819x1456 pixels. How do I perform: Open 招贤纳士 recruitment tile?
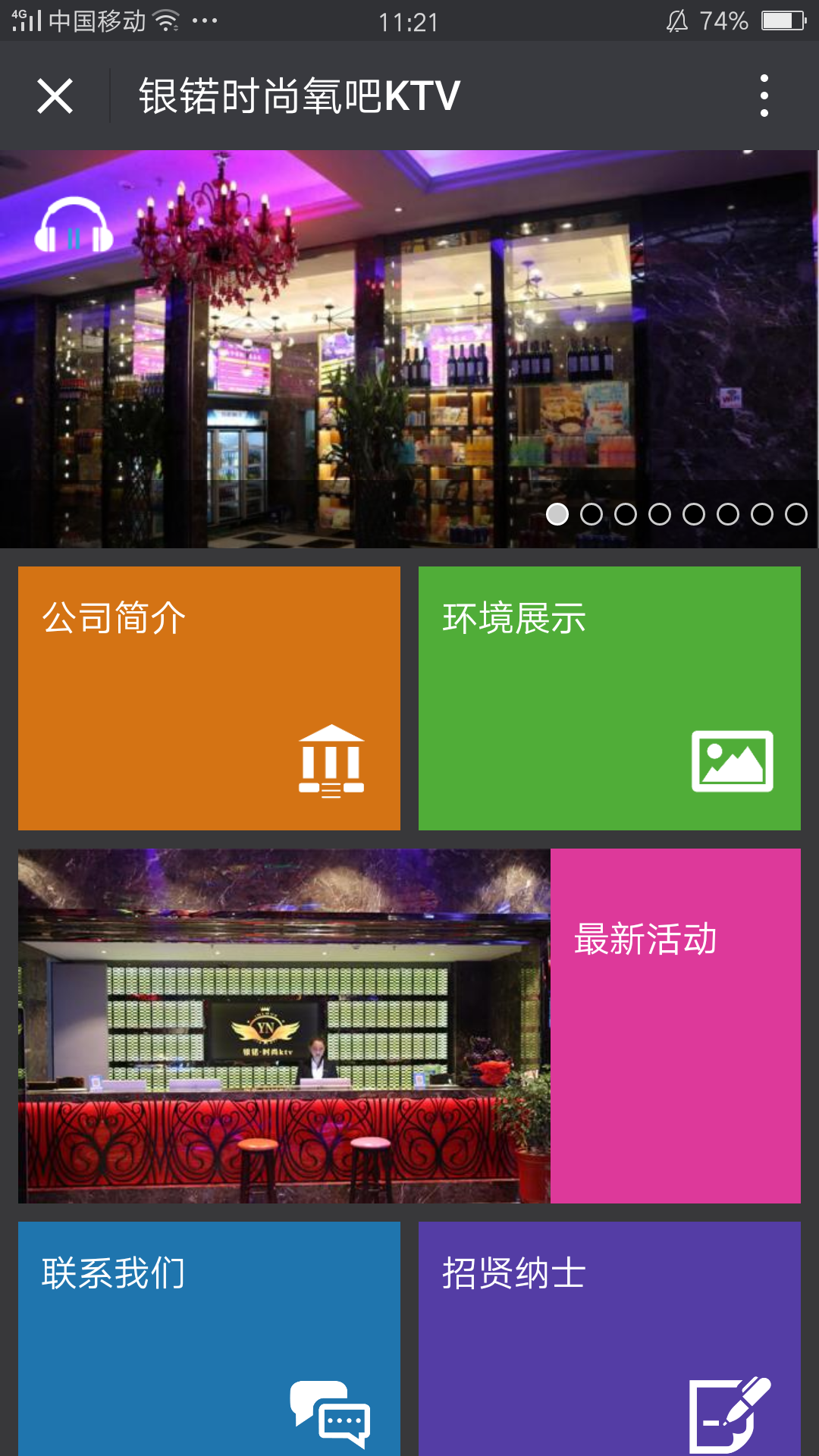click(609, 1338)
